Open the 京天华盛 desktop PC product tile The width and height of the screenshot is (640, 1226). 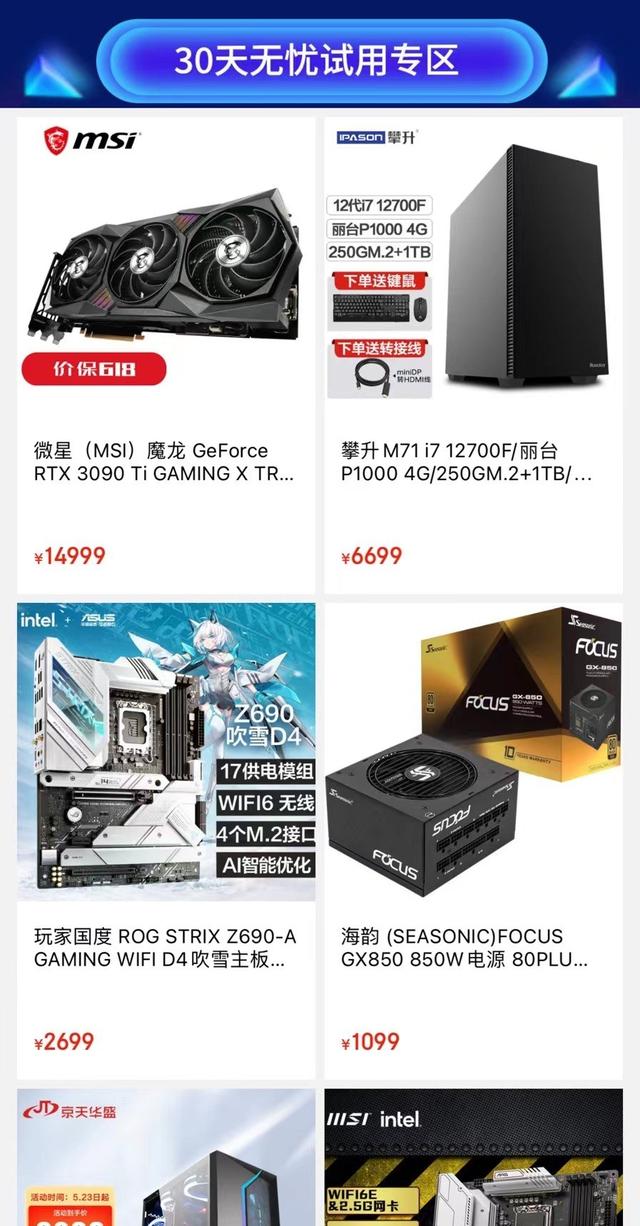click(x=166, y=1160)
